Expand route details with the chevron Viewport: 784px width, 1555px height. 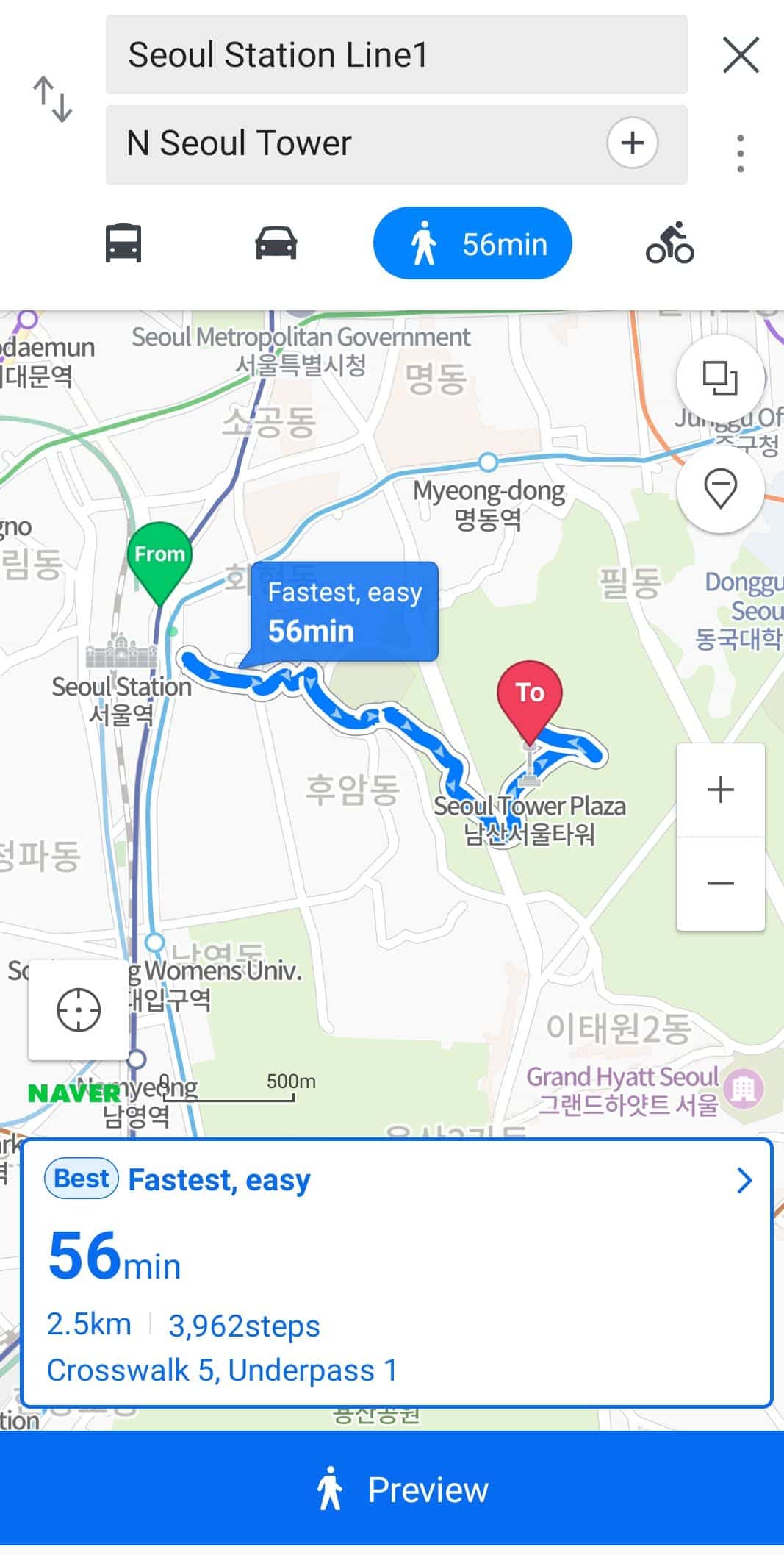[x=744, y=1182]
